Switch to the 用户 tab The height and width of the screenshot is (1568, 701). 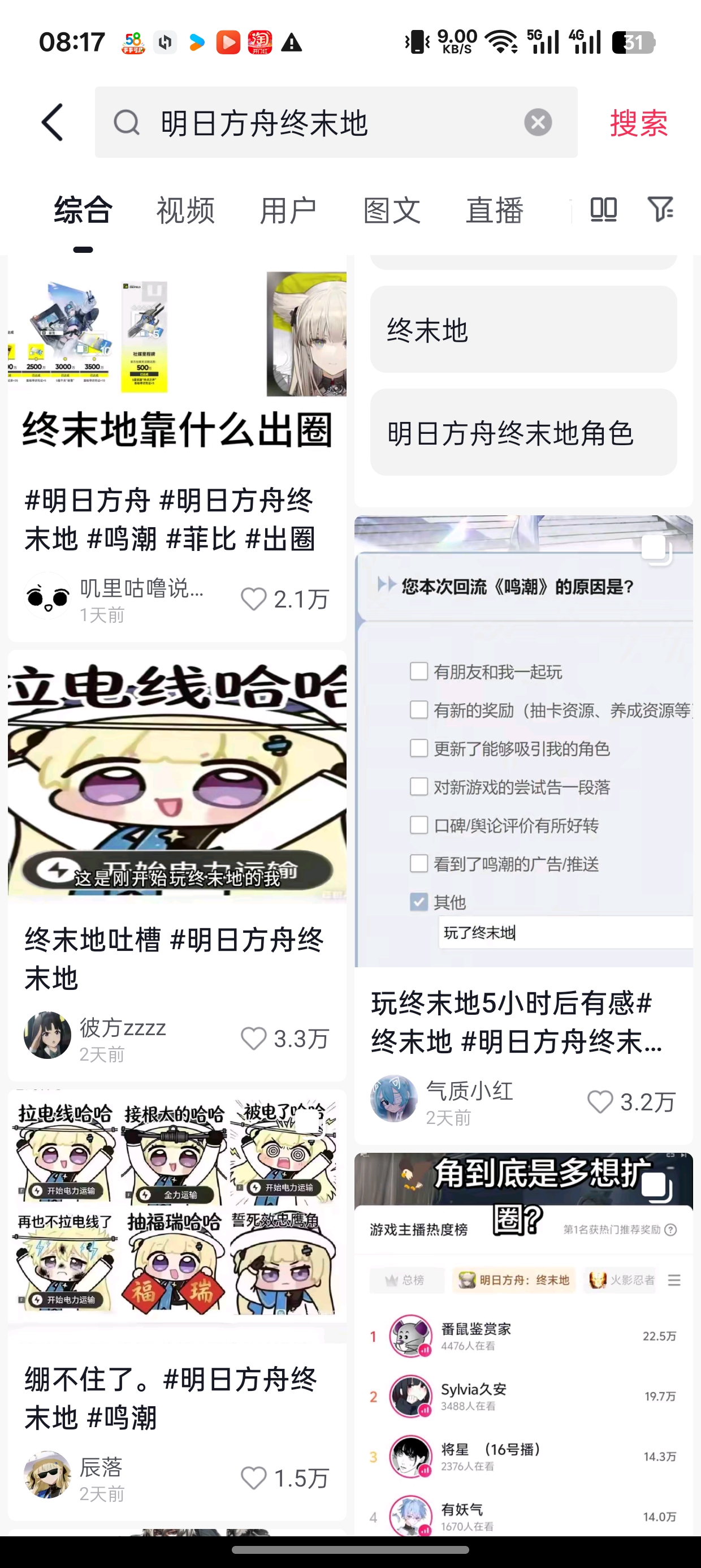coord(288,210)
